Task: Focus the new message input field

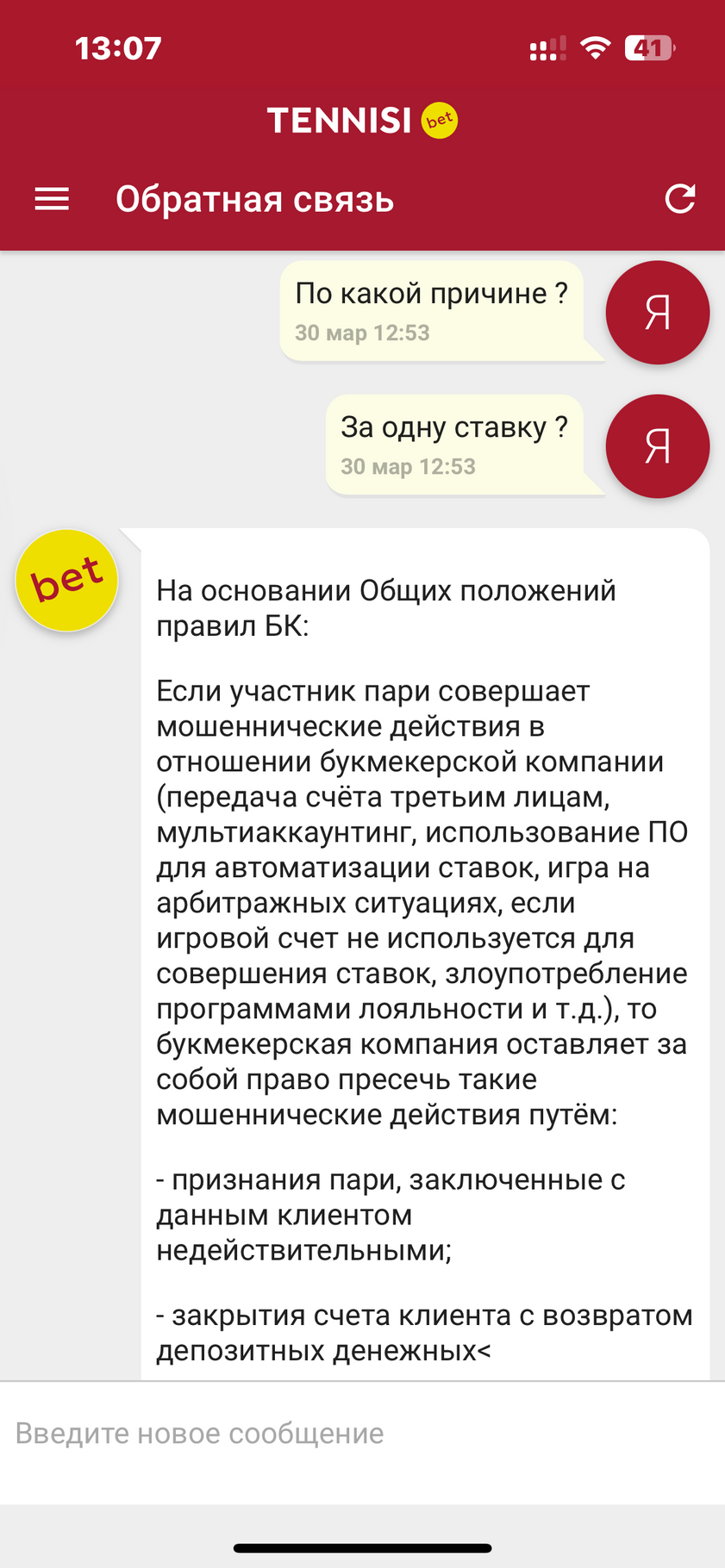Action: click(362, 1434)
